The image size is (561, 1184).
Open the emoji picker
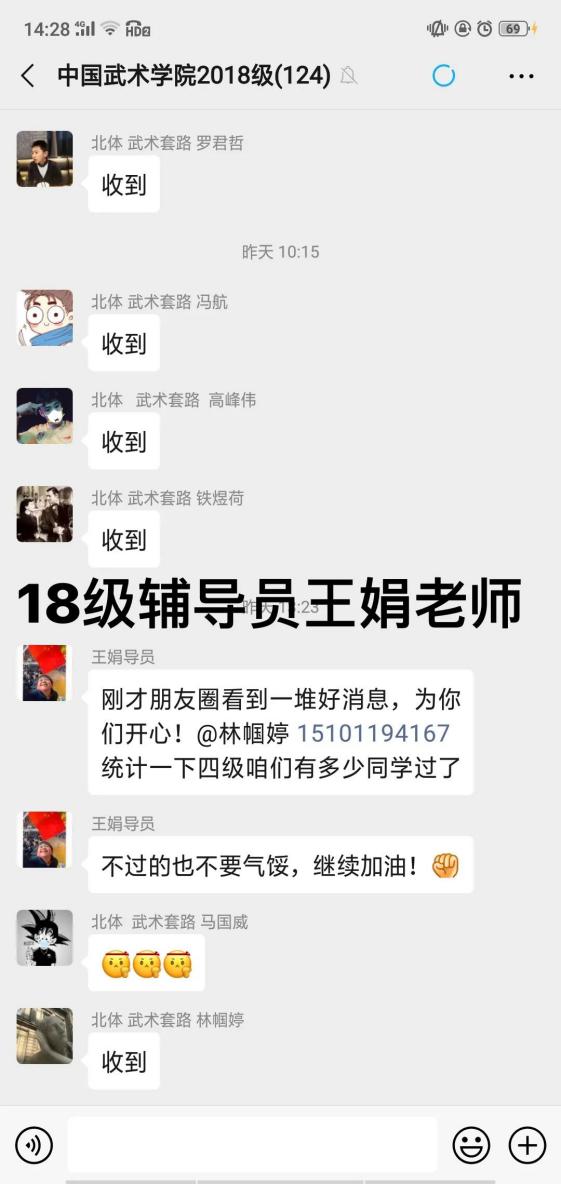tap(471, 1145)
